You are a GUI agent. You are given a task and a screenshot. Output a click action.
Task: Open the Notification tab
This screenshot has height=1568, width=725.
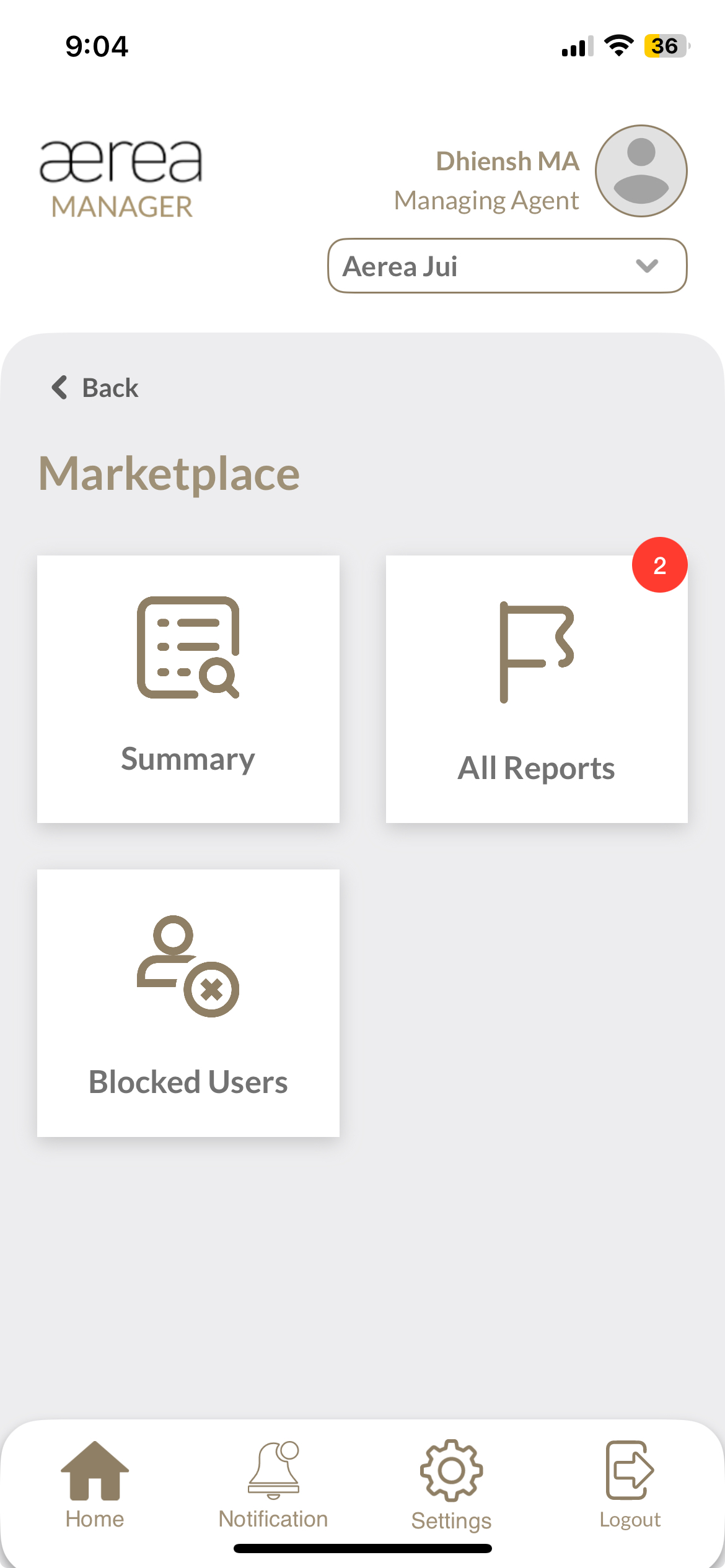pos(273,1484)
